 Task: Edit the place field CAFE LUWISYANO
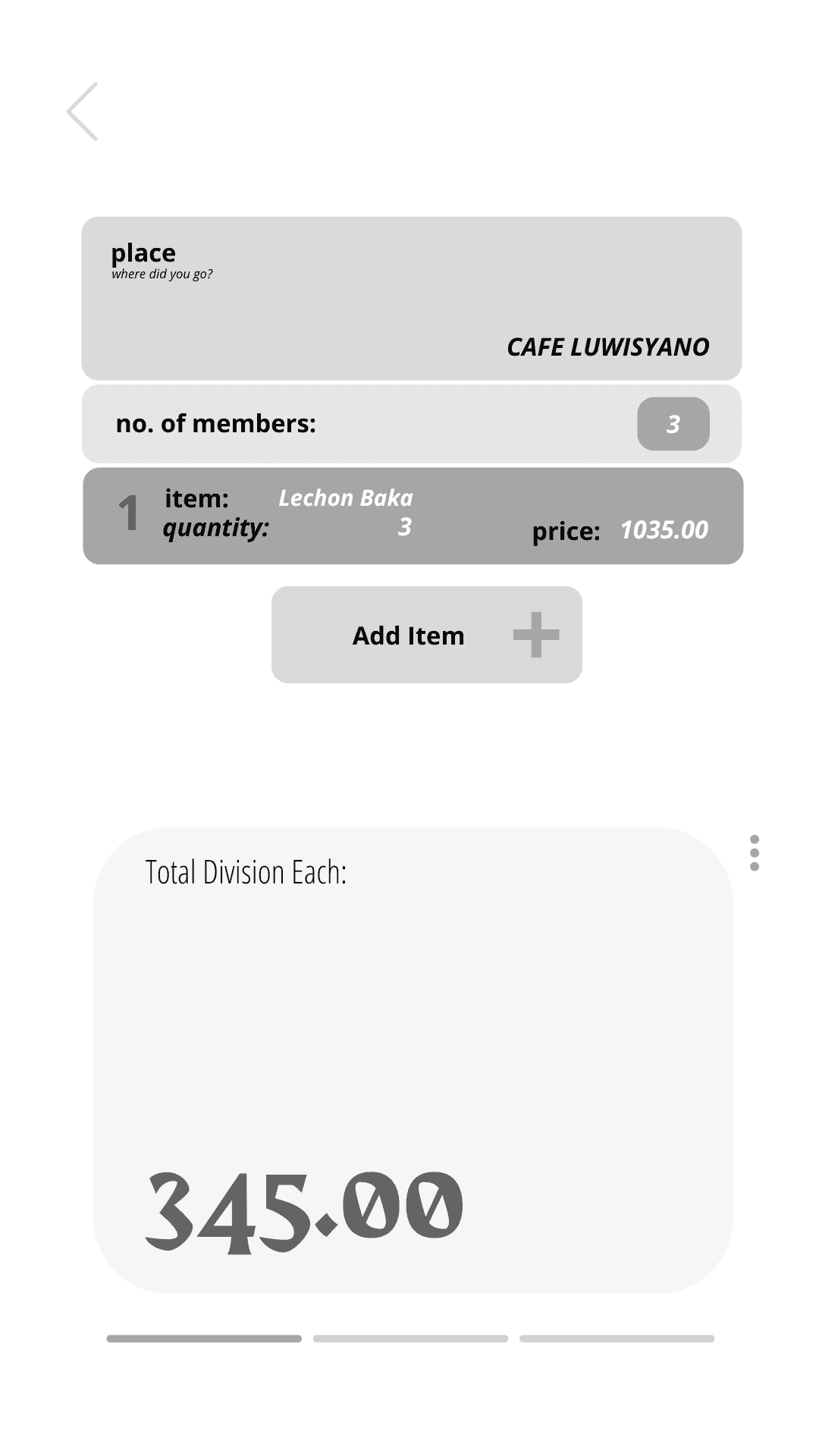coord(607,347)
